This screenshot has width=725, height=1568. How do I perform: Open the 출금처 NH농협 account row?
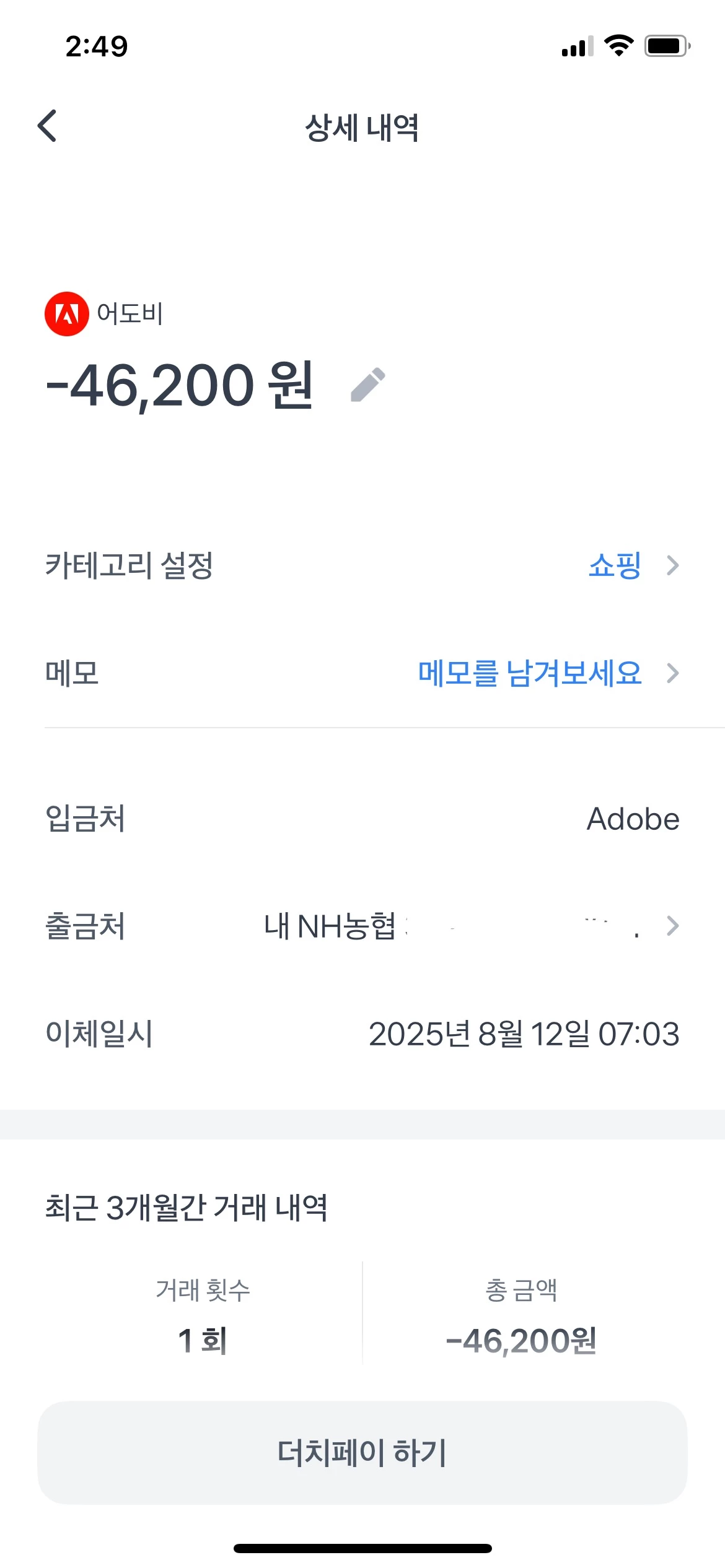(x=471, y=926)
